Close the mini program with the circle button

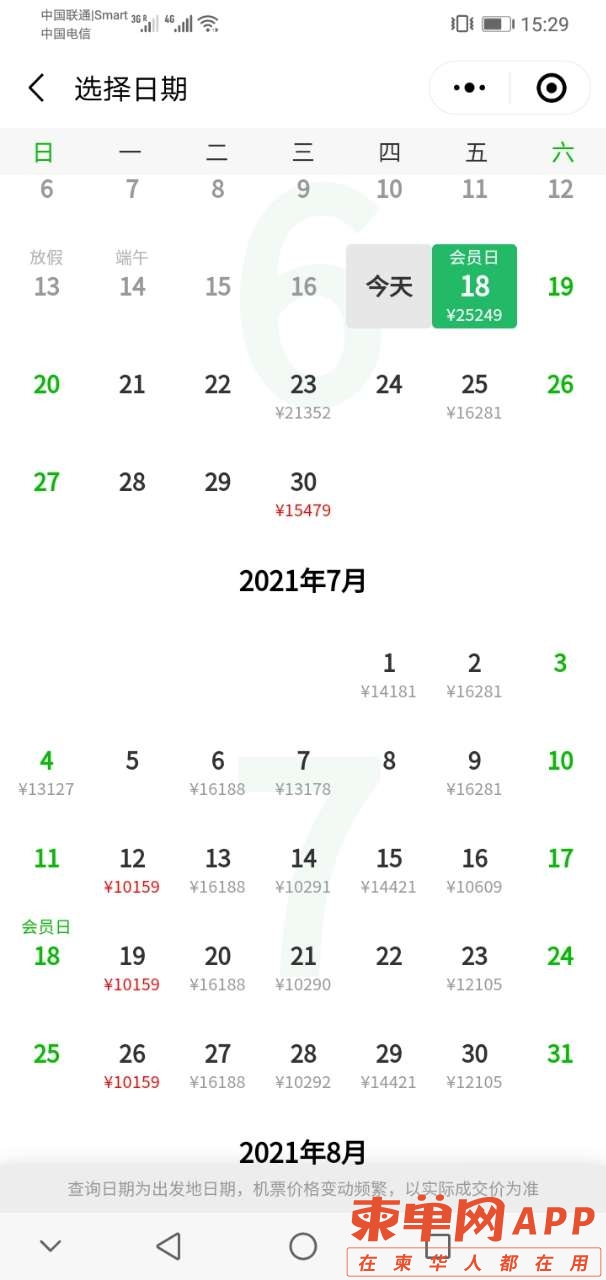coord(551,88)
